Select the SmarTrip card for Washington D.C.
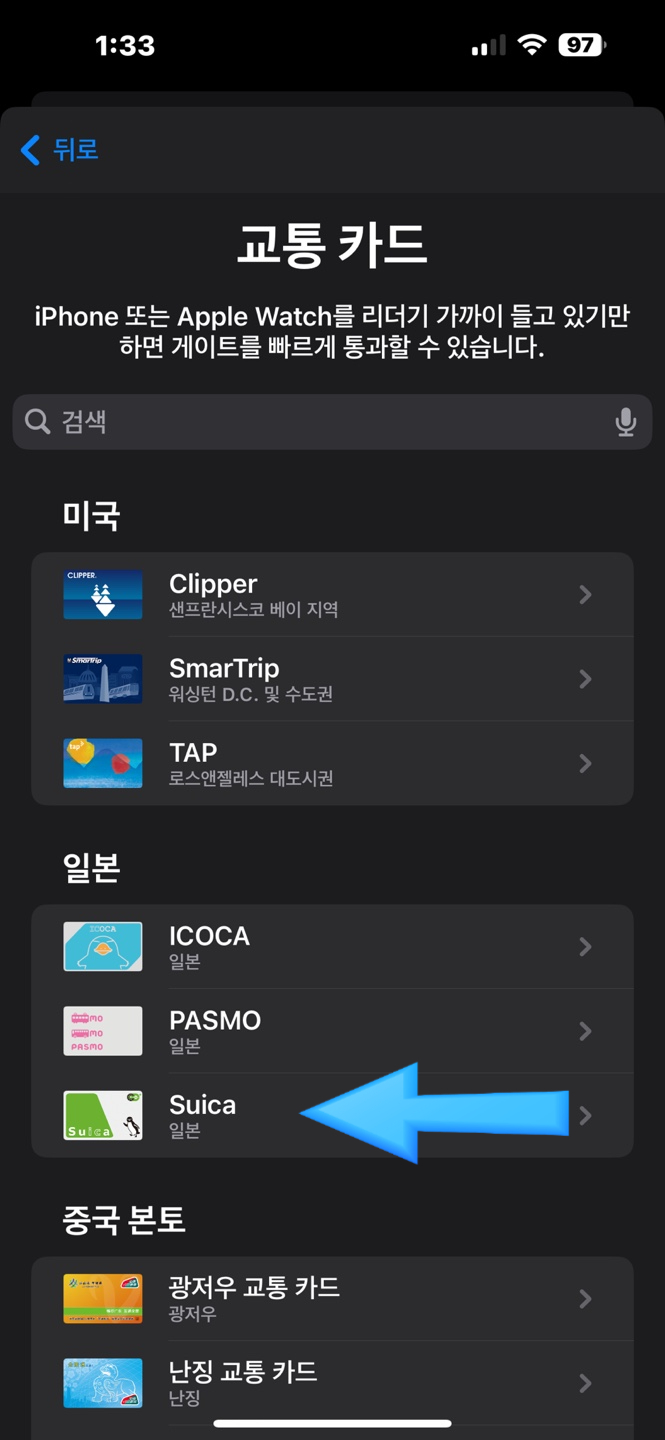 tap(332, 679)
